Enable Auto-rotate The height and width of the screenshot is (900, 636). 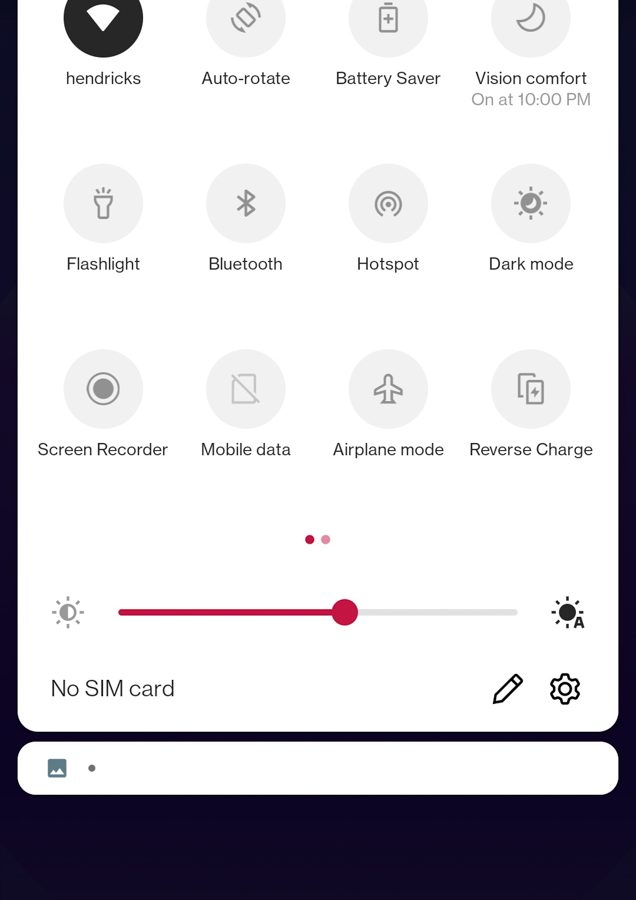coord(246,20)
